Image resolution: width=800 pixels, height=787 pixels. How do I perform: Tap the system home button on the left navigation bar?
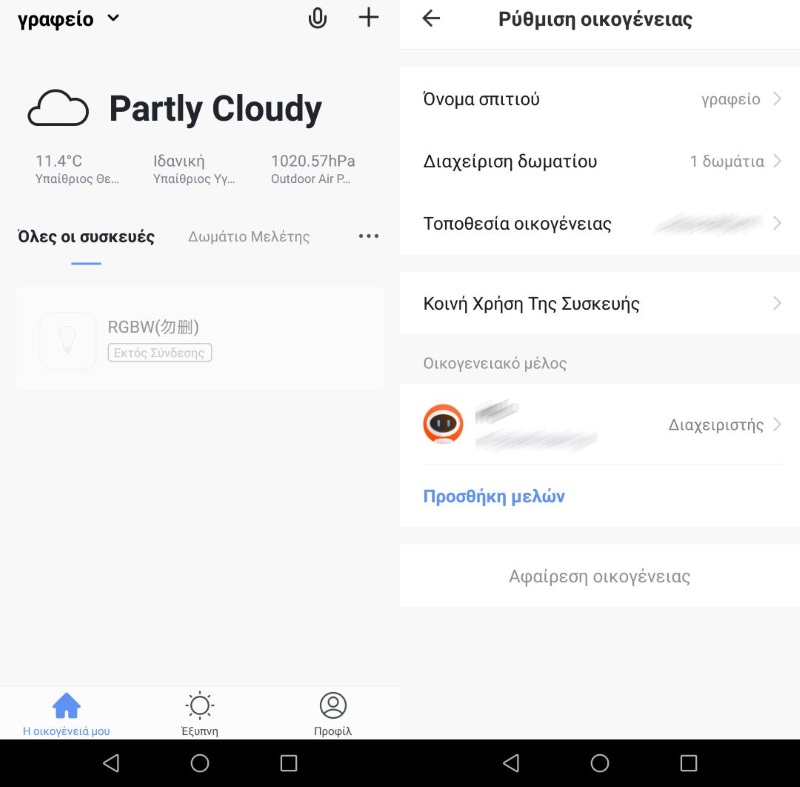200,763
